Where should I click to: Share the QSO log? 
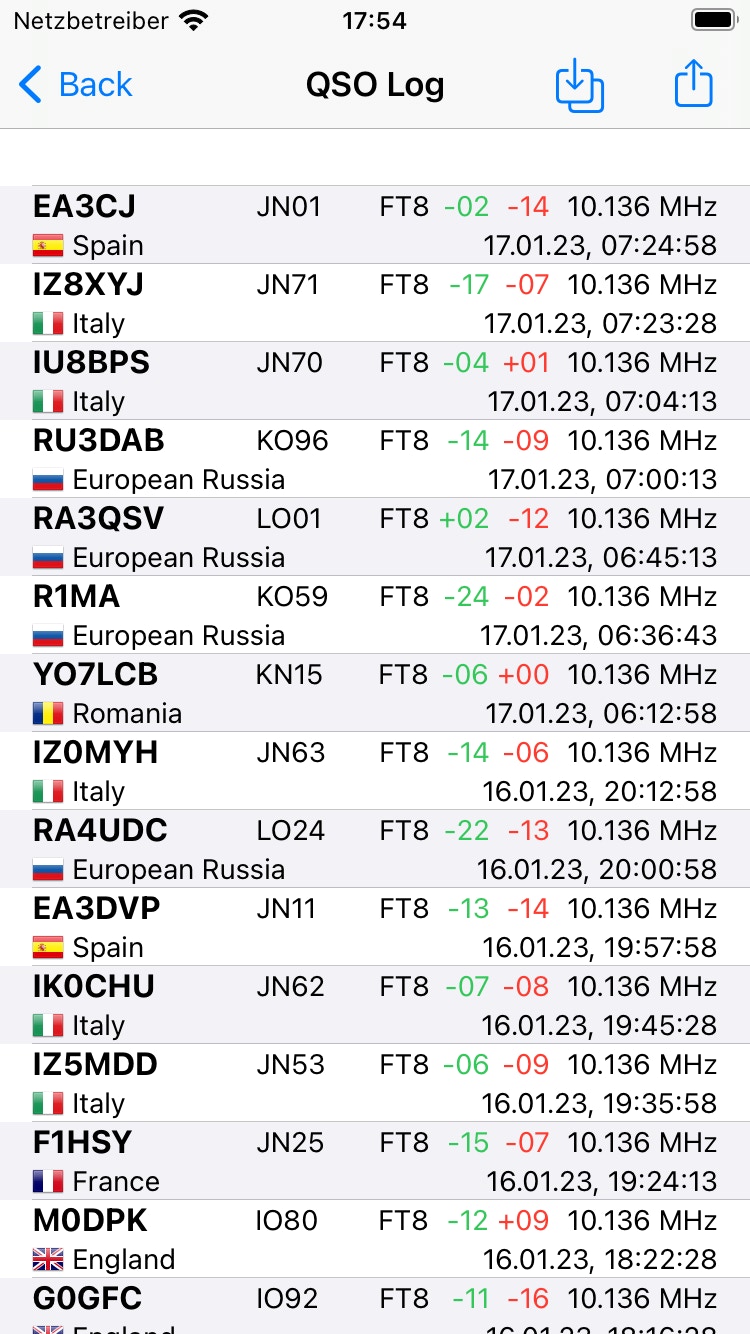(693, 85)
